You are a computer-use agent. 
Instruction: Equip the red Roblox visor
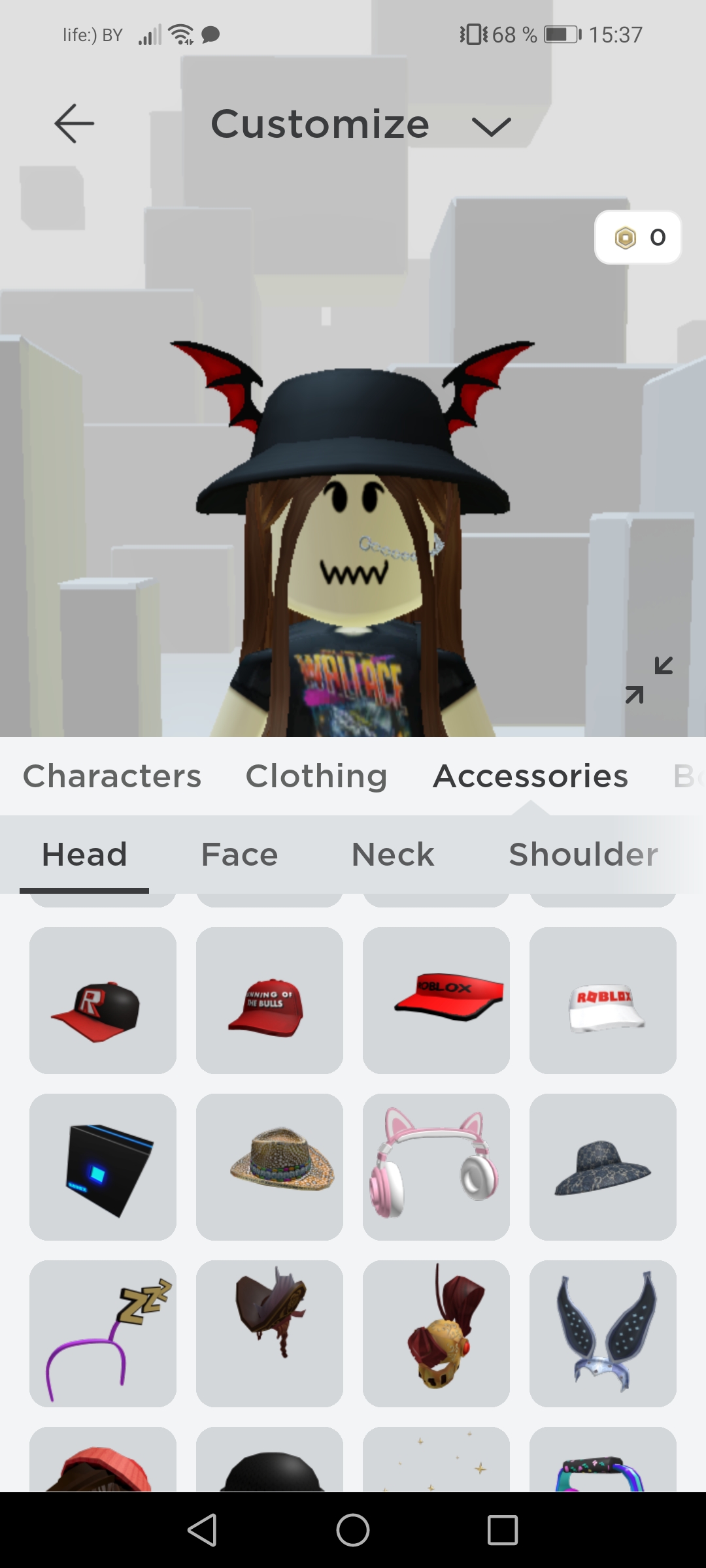point(436,1000)
